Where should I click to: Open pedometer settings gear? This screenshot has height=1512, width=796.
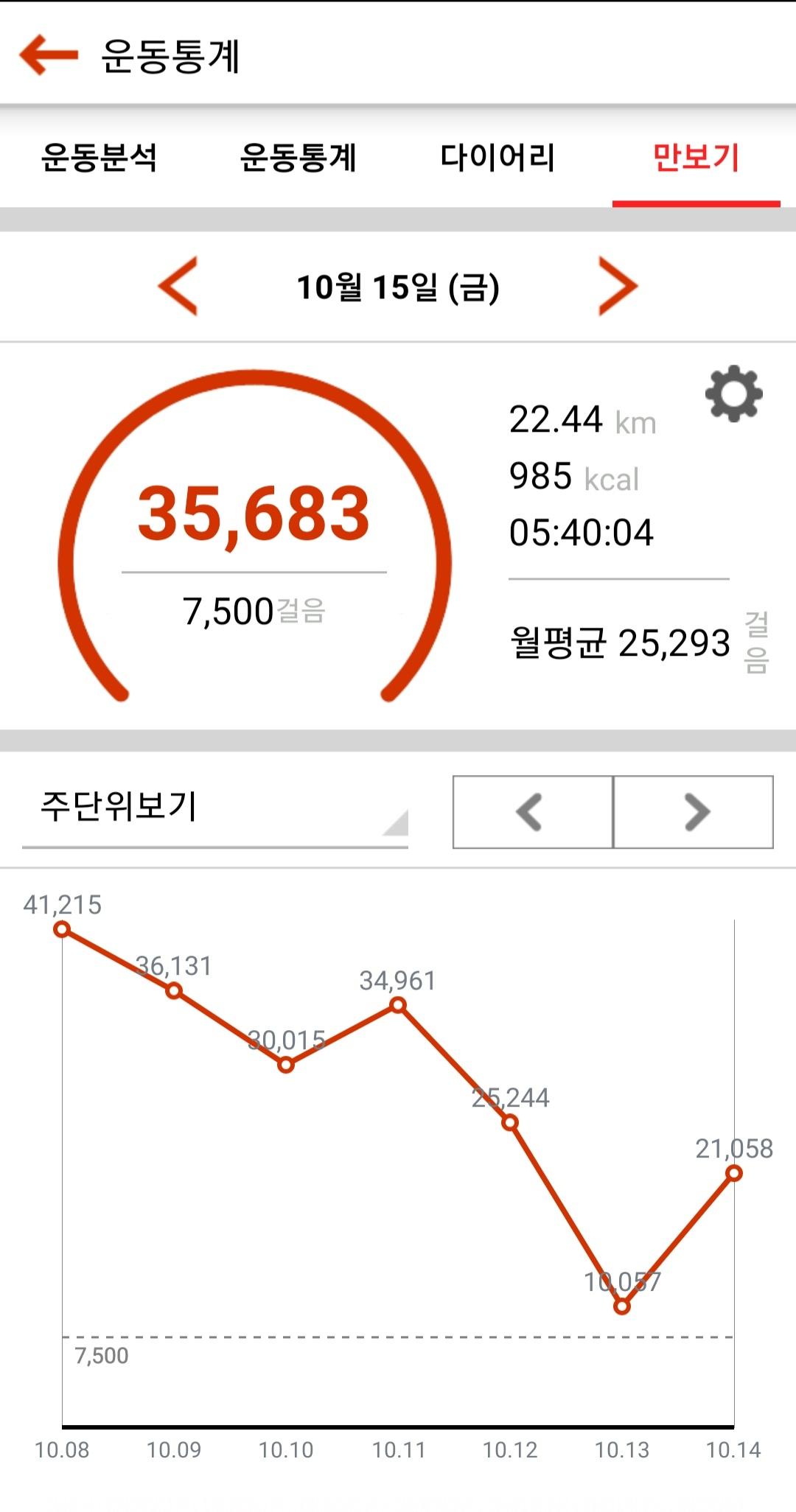(733, 394)
